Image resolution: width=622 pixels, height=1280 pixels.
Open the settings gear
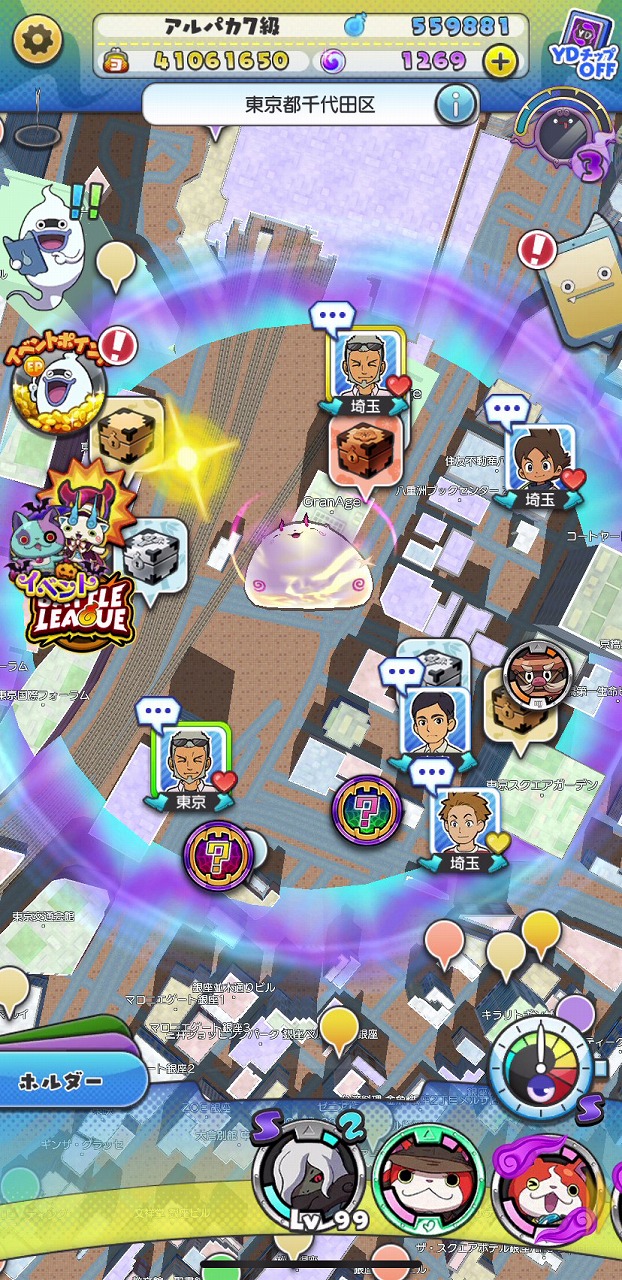point(37,39)
